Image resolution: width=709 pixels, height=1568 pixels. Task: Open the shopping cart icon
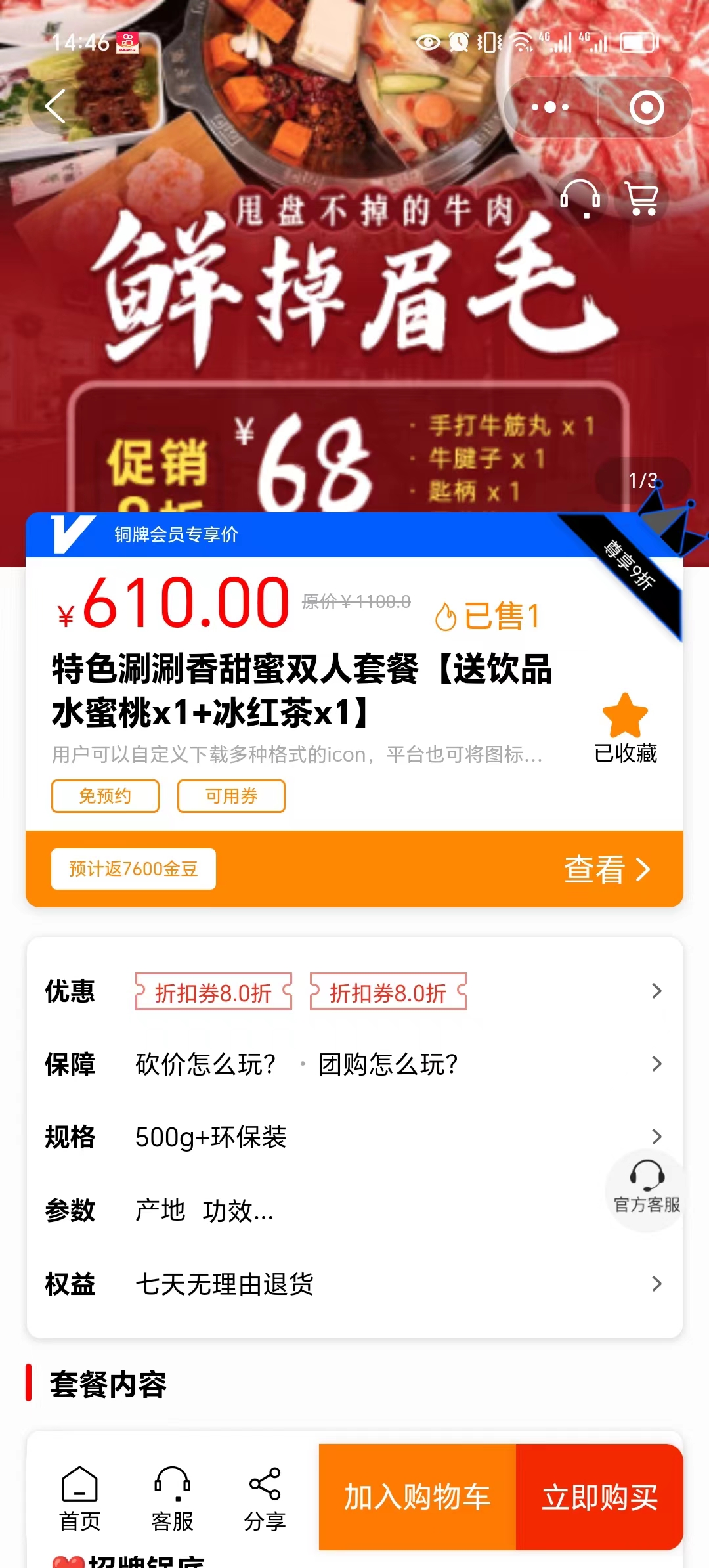point(641,198)
